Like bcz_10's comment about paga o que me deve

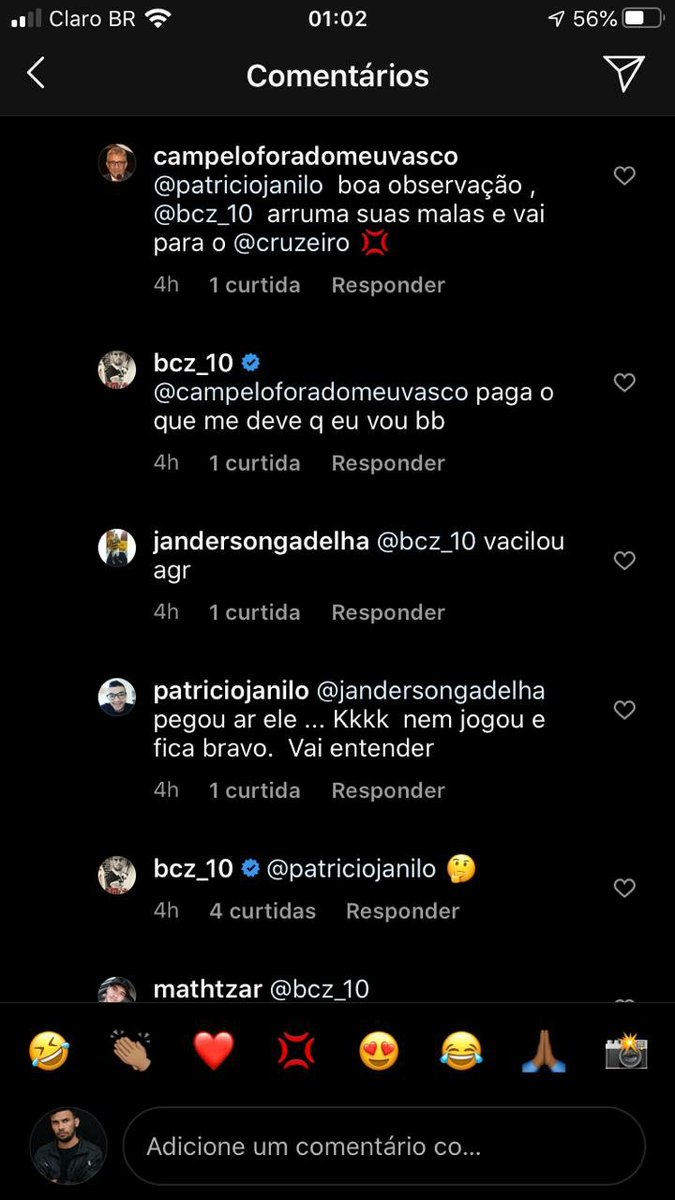pos(624,383)
